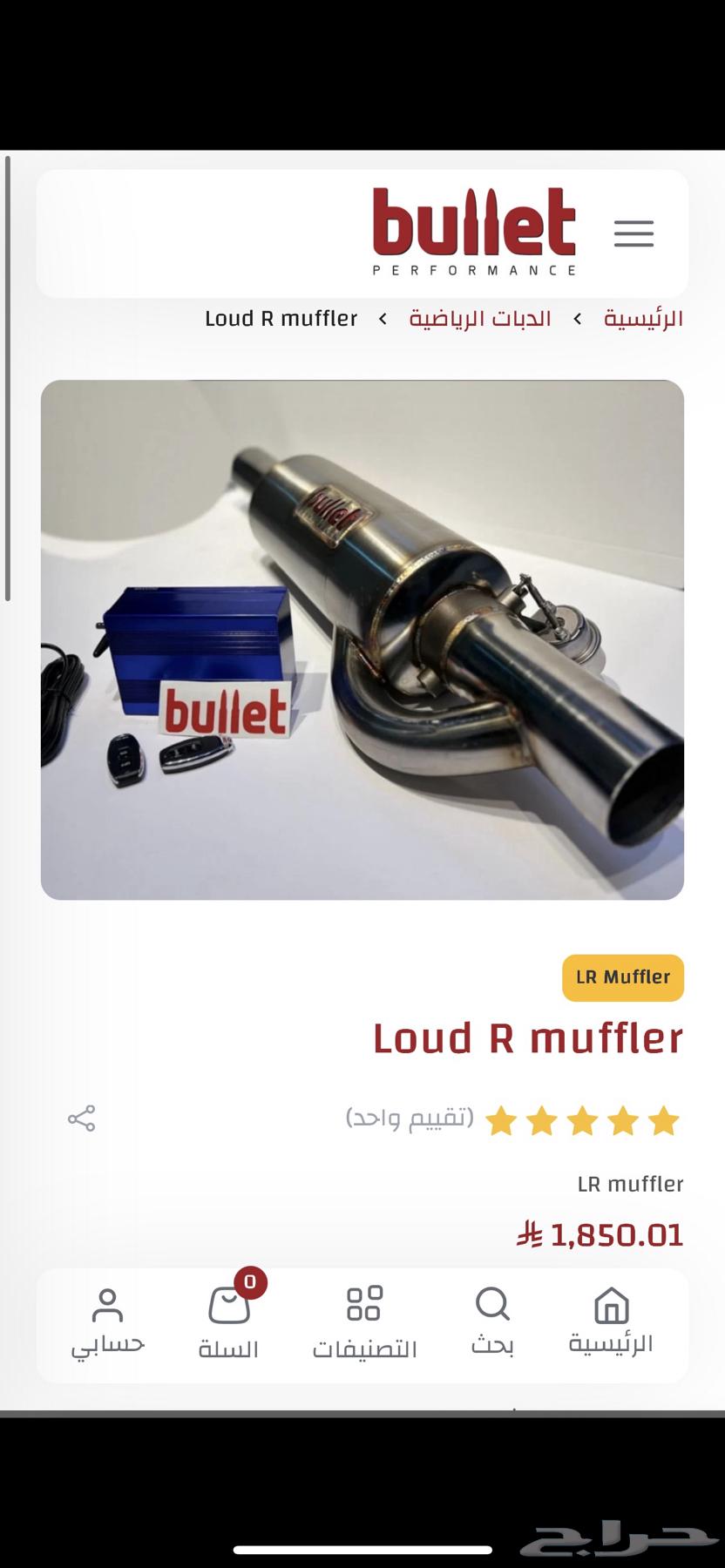Screen dimensions: 725x1568
Task: Select الرئيسية in the breadcrumb trail
Action: pos(642,318)
